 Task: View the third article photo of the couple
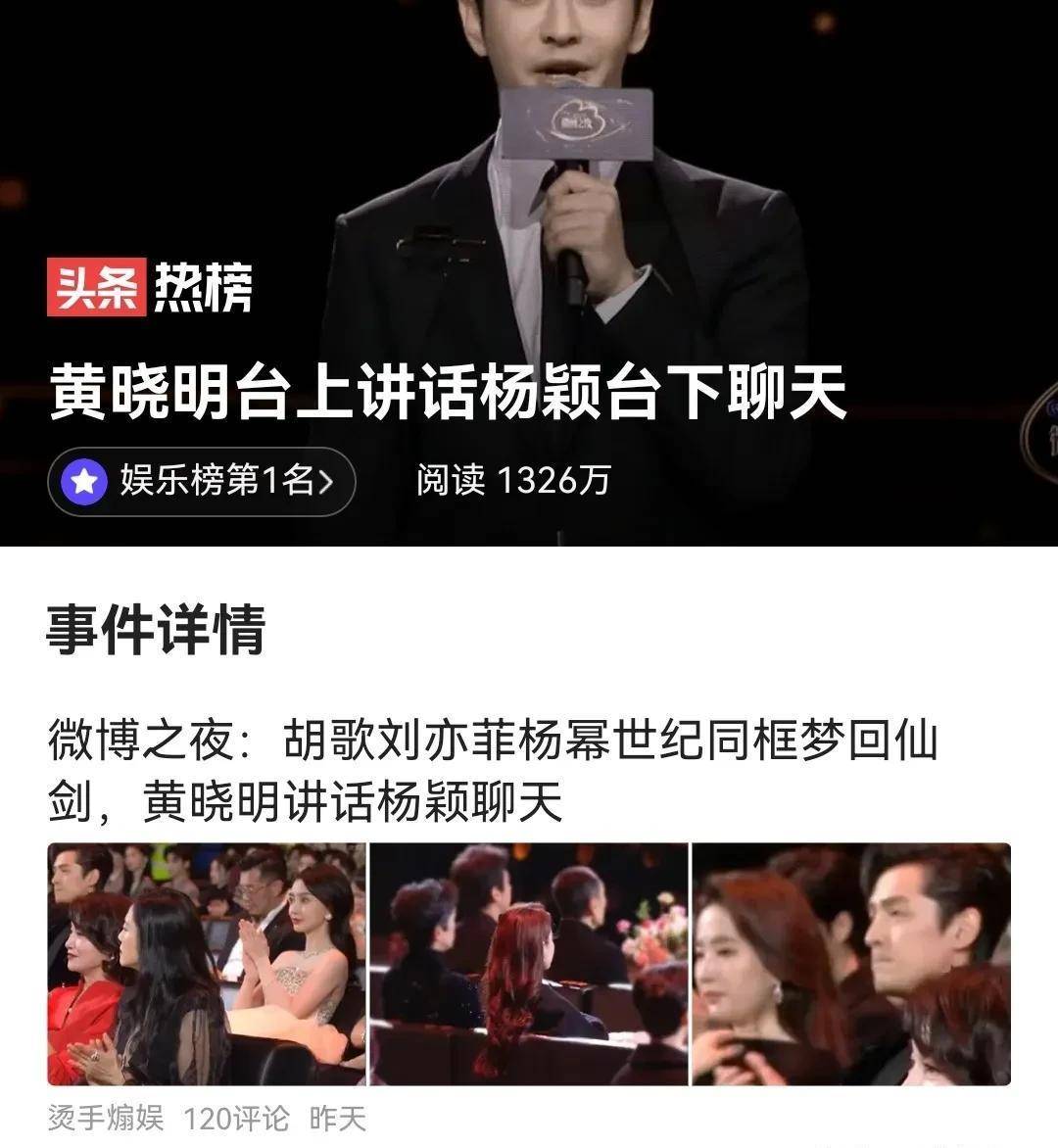tap(851, 964)
